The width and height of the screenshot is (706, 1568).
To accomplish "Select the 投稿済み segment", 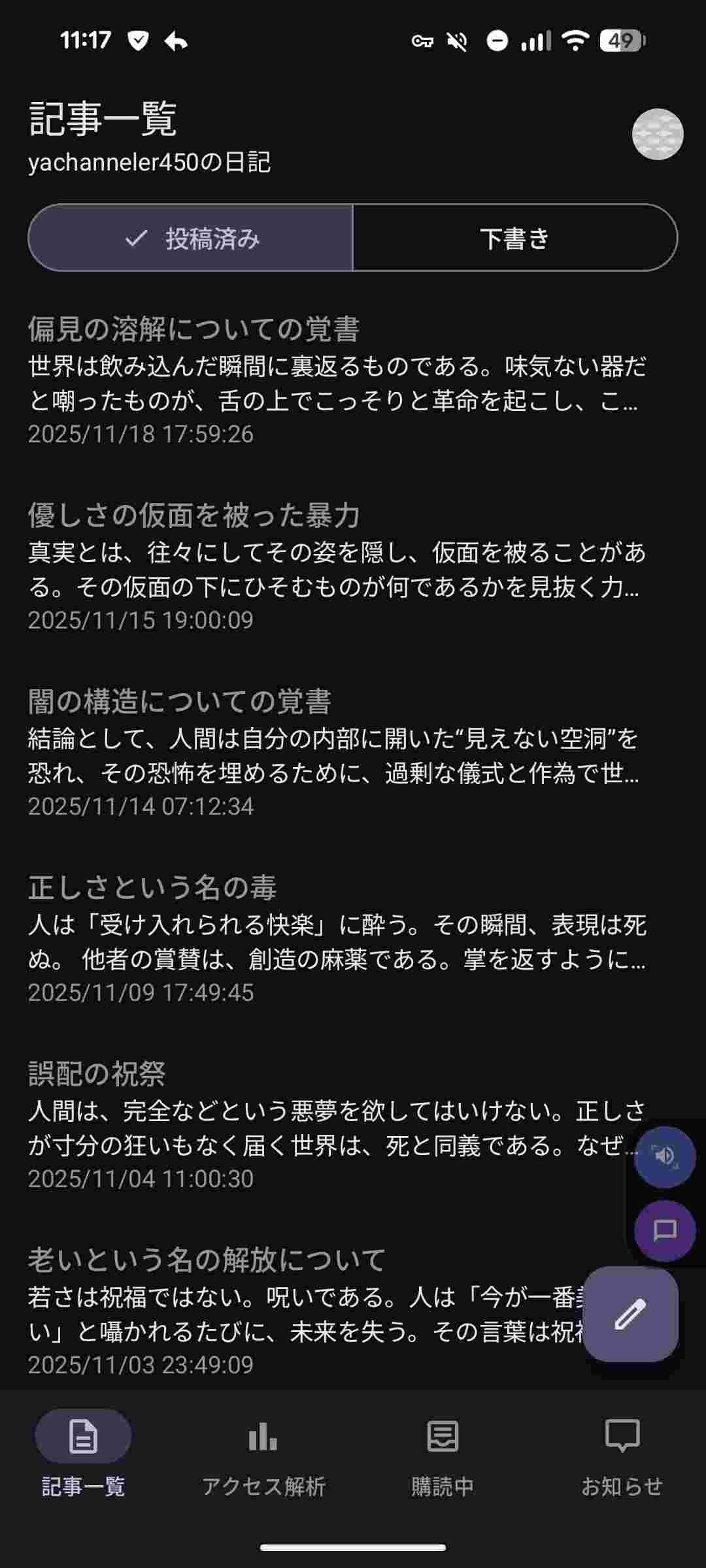I will pyautogui.click(x=191, y=238).
